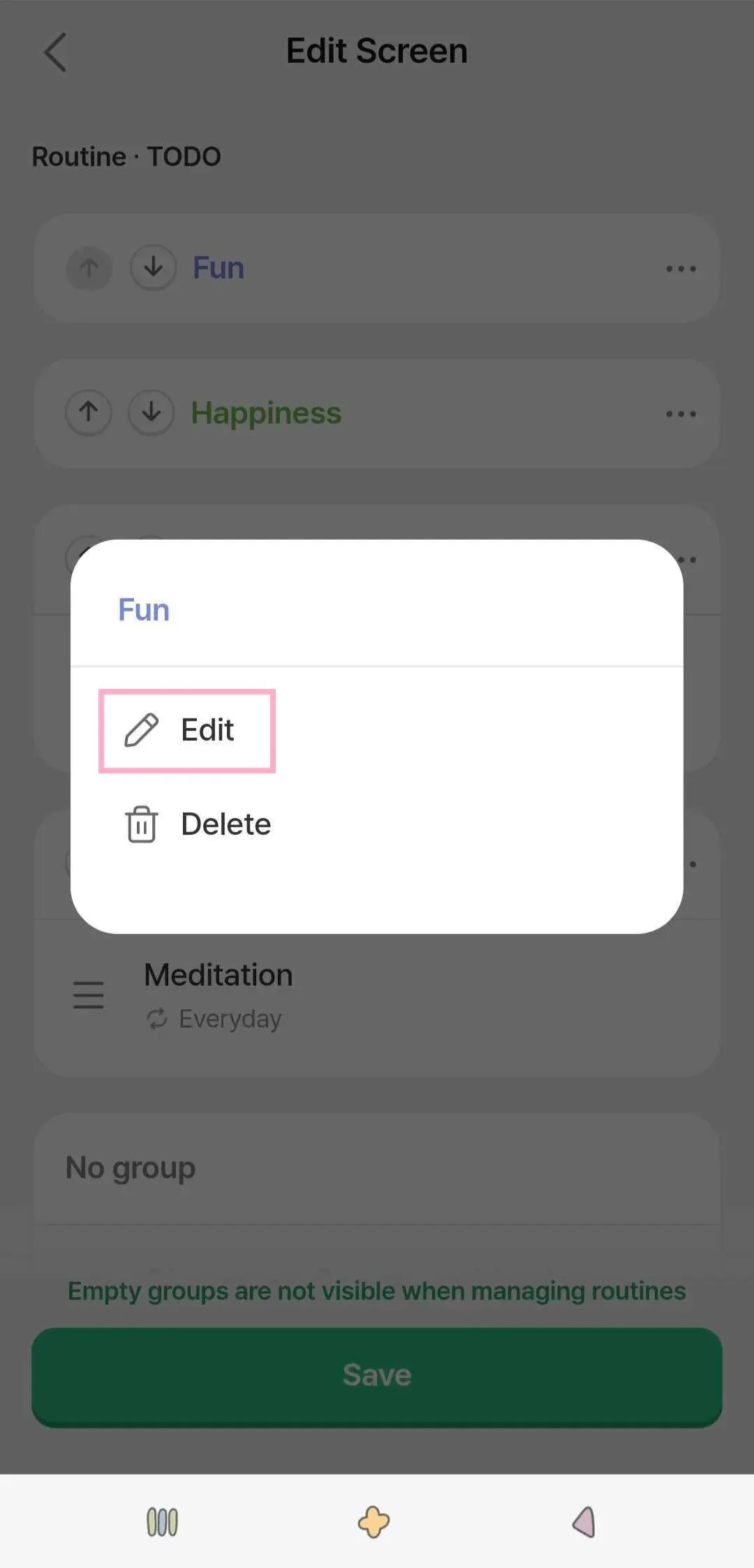Select Edit in the Fun popup
This screenshot has width=754, height=1568.
tap(187, 730)
